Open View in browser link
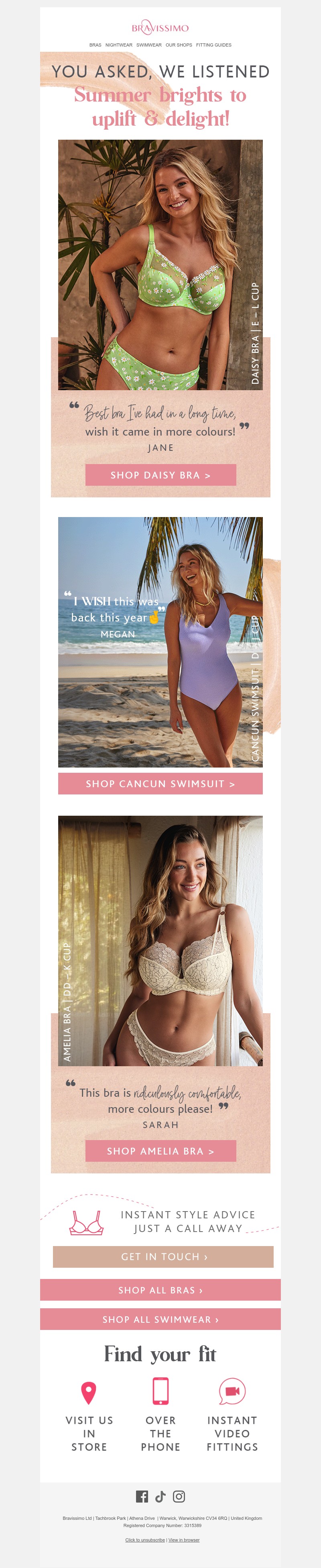321x1568 pixels. coord(184,1539)
